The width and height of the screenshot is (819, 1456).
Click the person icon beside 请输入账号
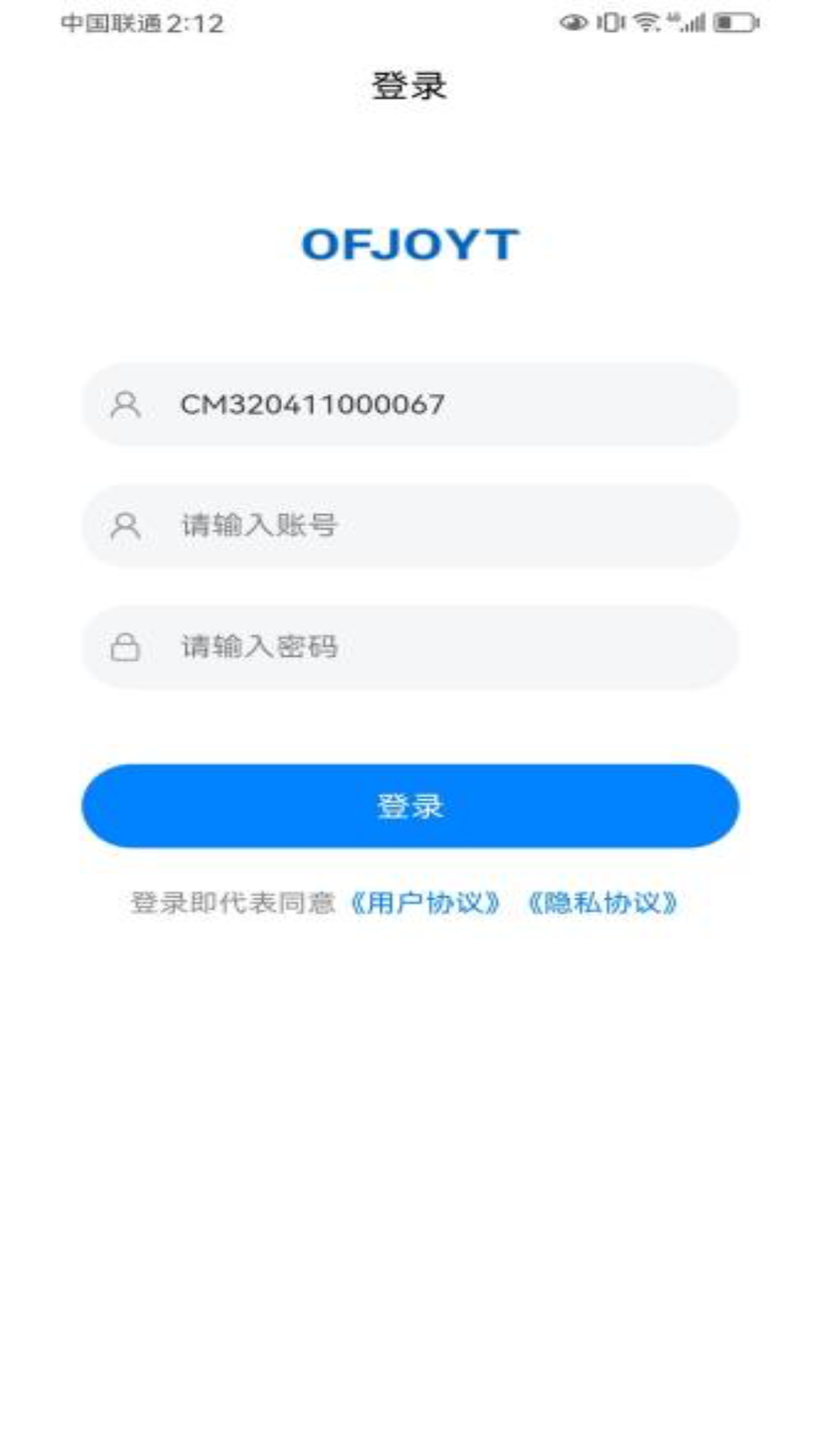point(124,525)
